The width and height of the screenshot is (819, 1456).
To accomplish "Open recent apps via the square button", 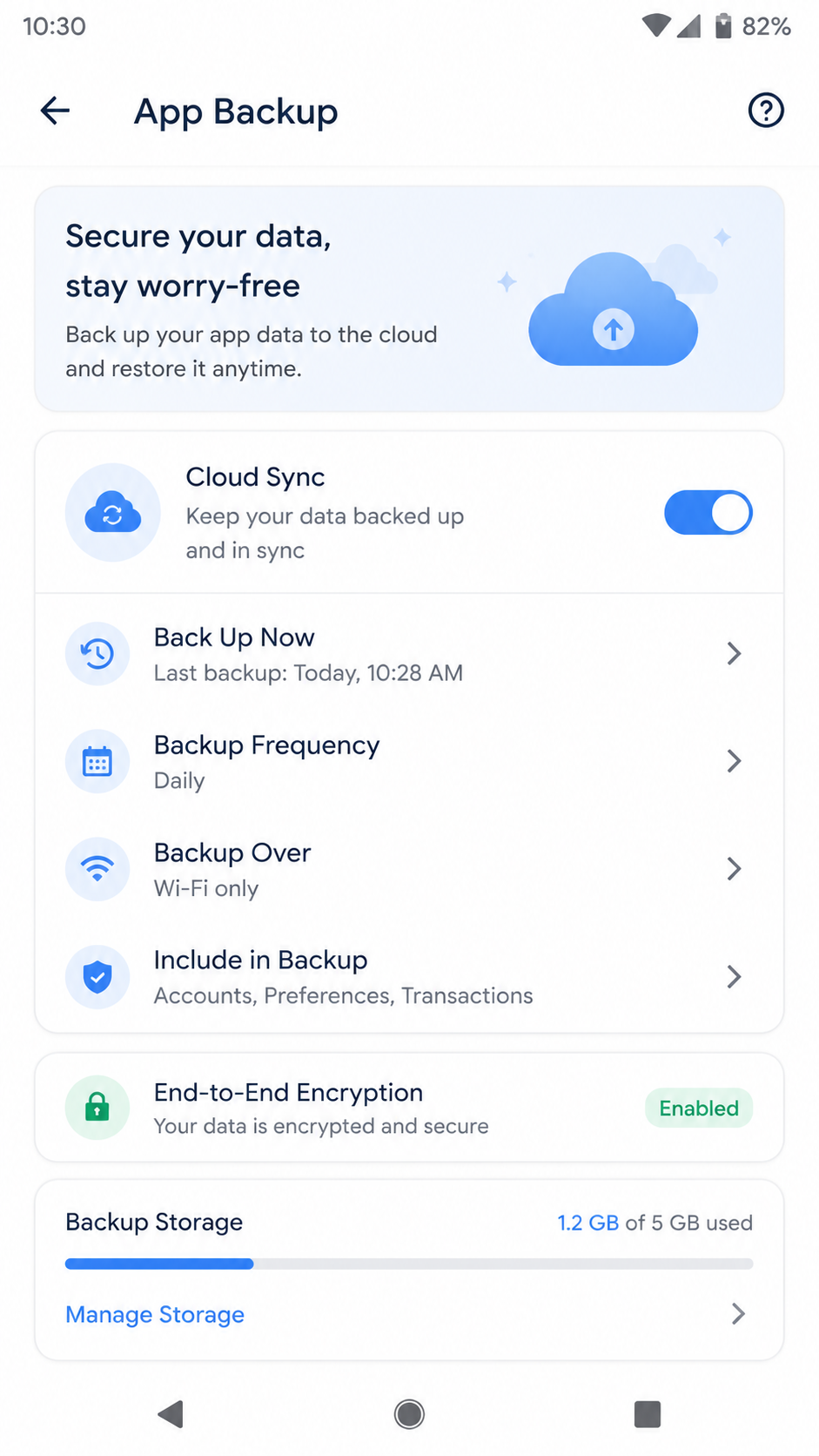I will click(x=648, y=1414).
